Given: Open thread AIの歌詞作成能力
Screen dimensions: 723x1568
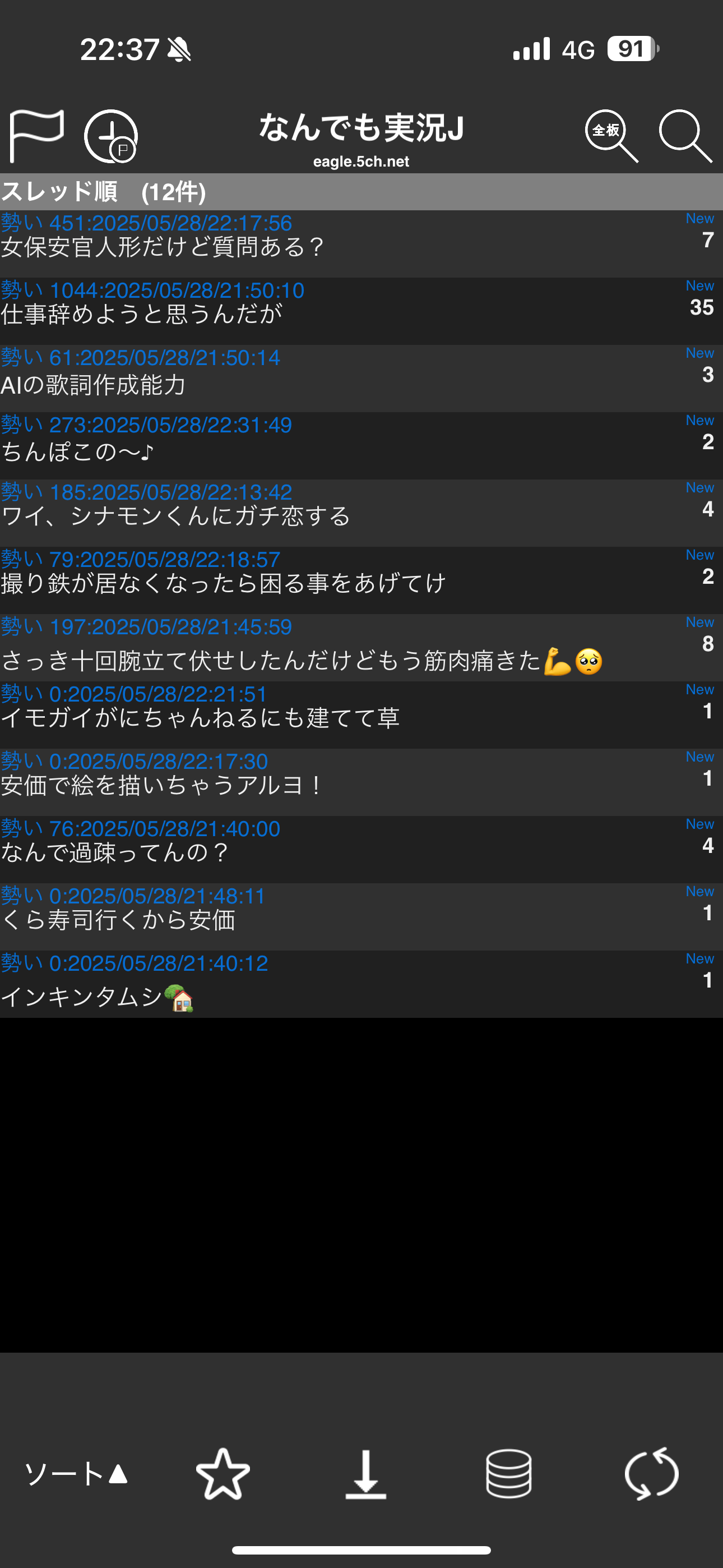Looking at the screenshot, I should pyautogui.click(x=361, y=379).
